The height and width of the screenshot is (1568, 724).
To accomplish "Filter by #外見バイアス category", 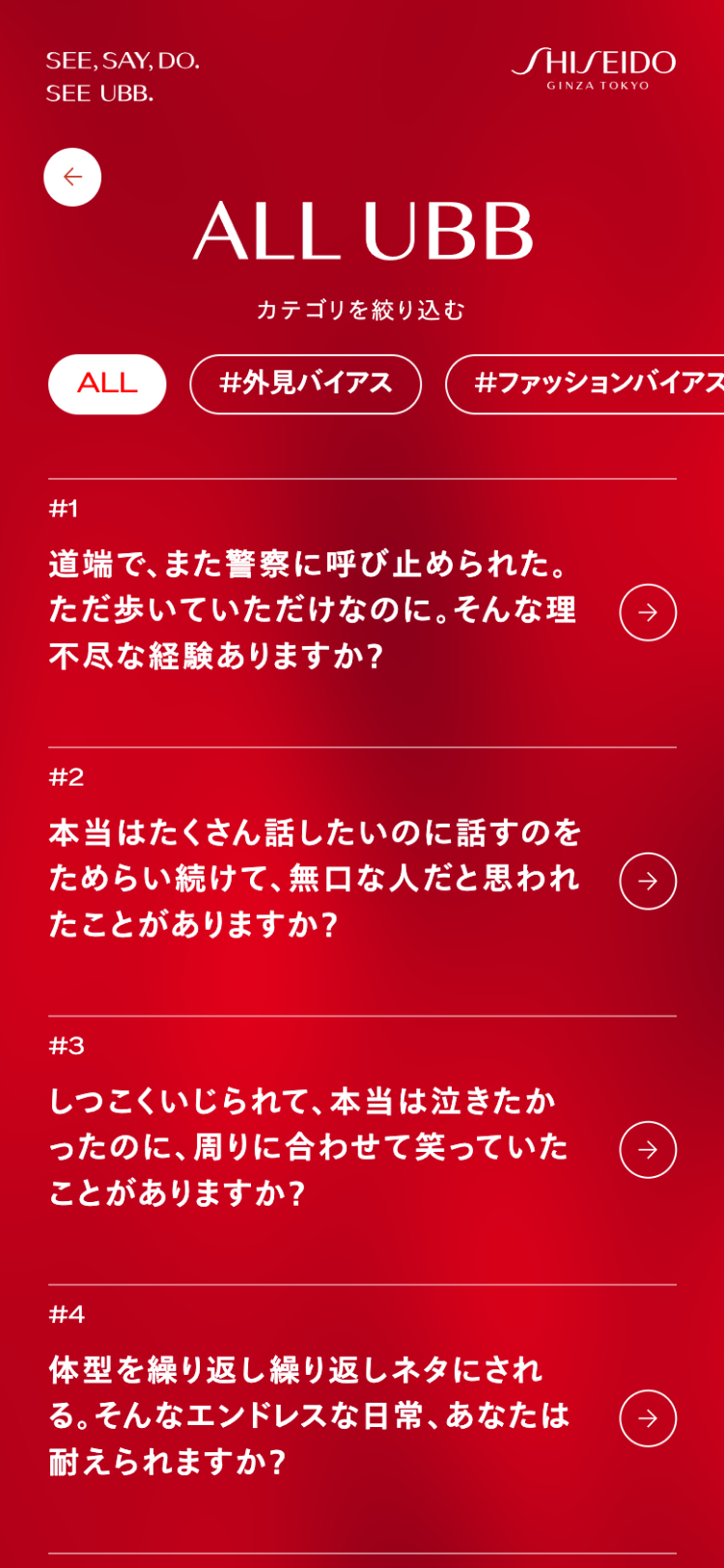I will [305, 384].
